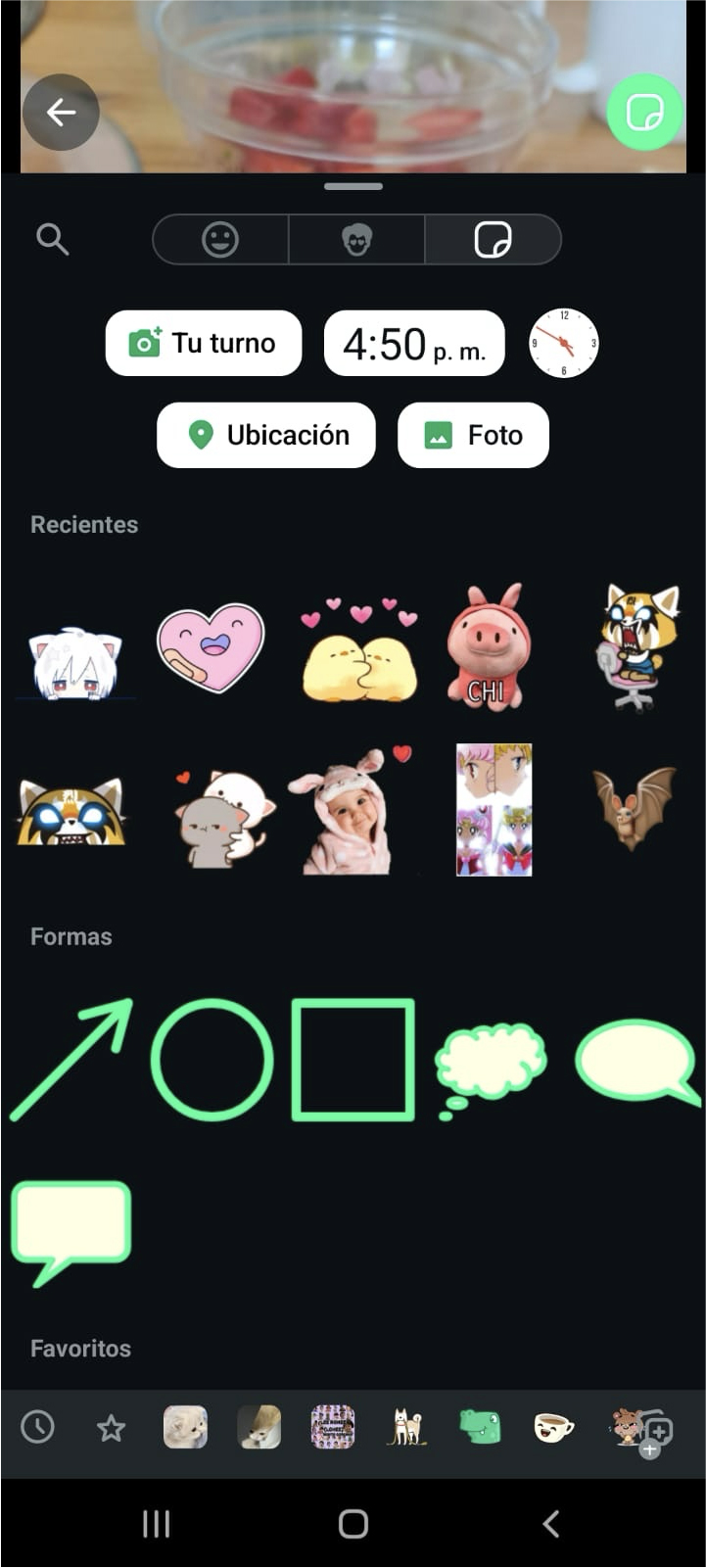The height and width of the screenshot is (1568, 706).
Task: Add a Ubicación location sticker
Action: [x=266, y=435]
